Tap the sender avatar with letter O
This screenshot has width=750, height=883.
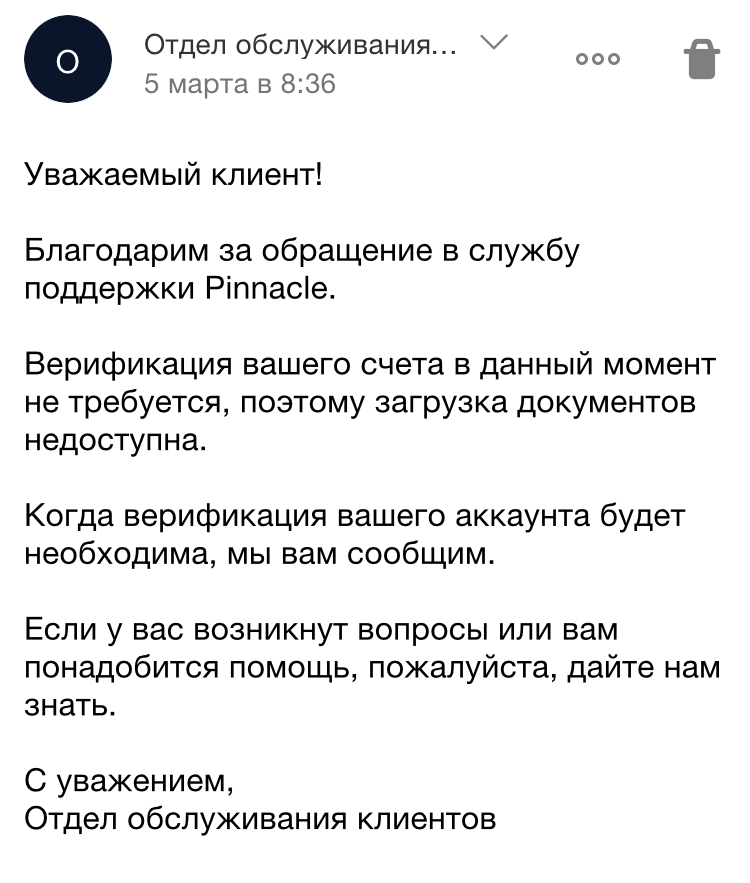tap(68, 59)
